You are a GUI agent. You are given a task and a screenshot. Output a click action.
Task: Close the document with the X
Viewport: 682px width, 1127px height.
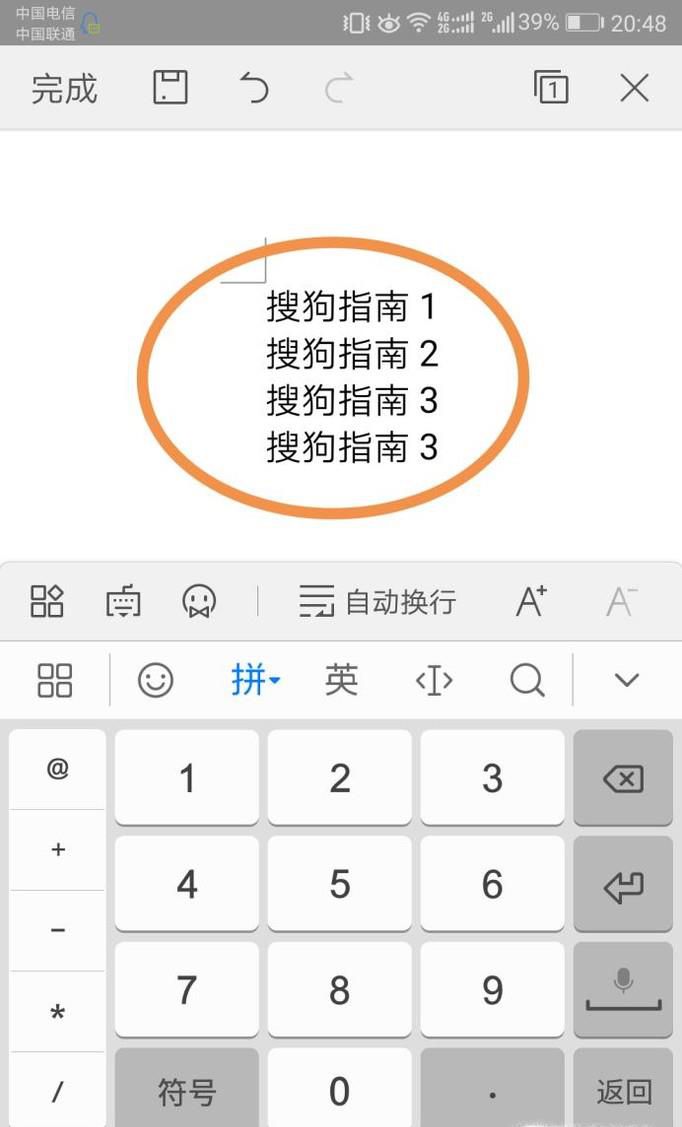point(634,88)
